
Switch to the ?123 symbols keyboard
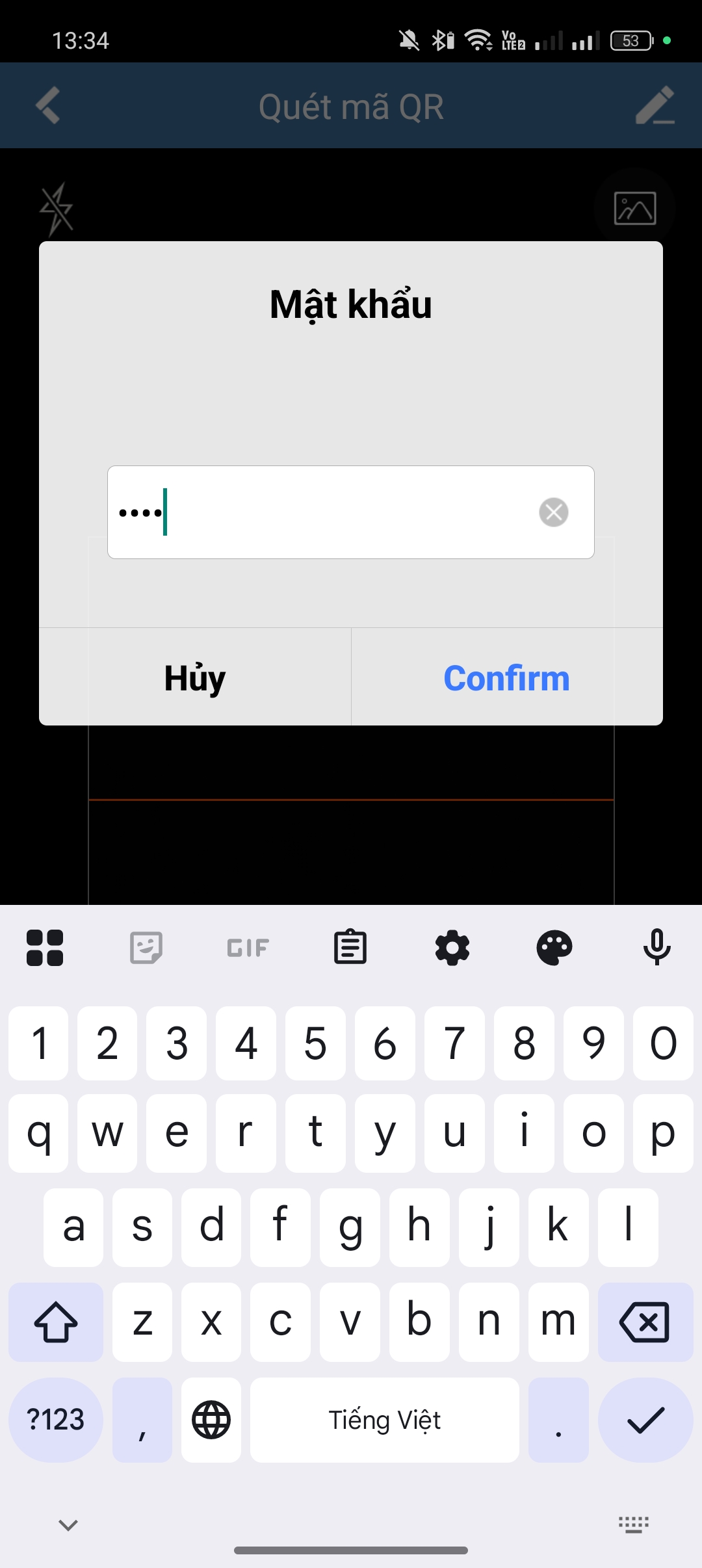click(x=56, y=1420)
